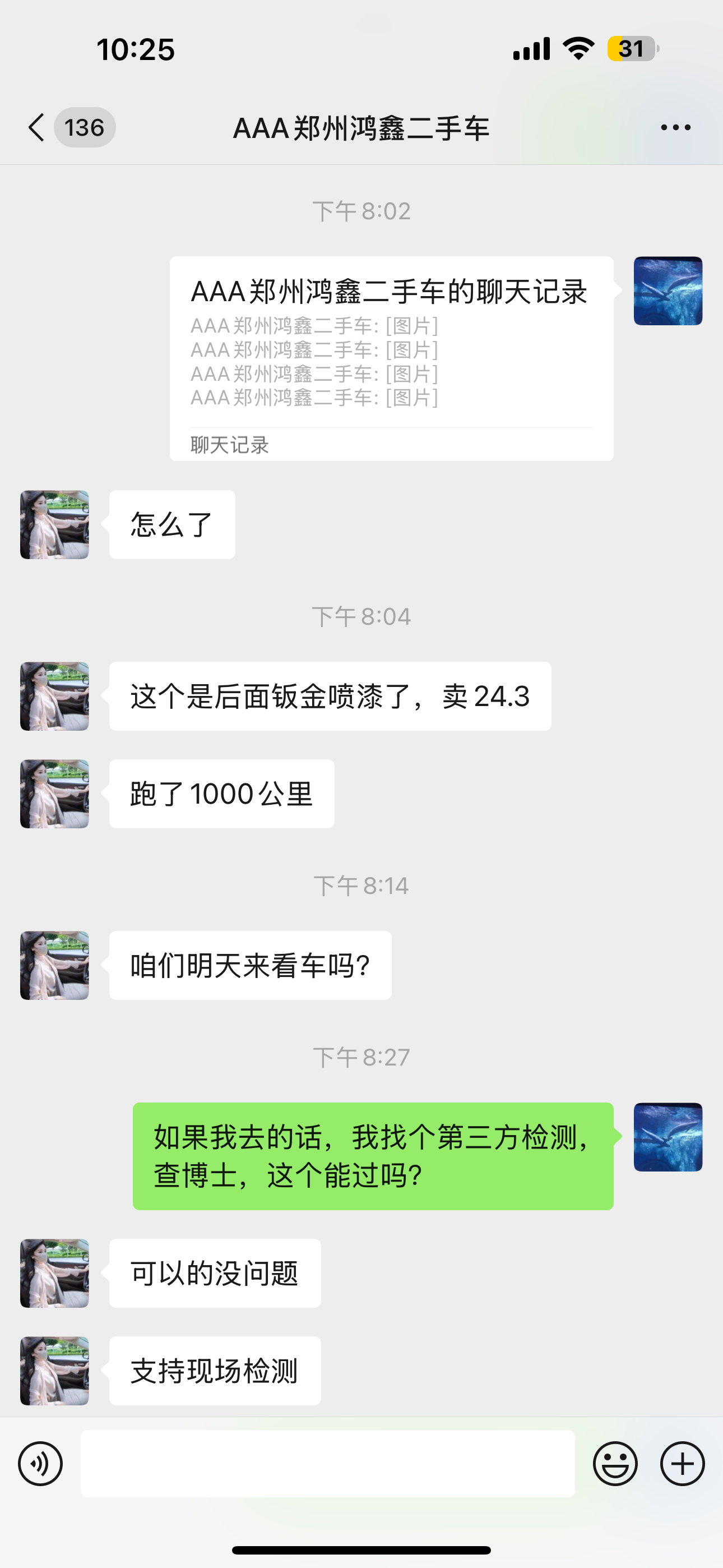This screenshot has height=1568, width=723.
Task: Tap the unread count badge showing 136
Action: [x=85, y=127]
